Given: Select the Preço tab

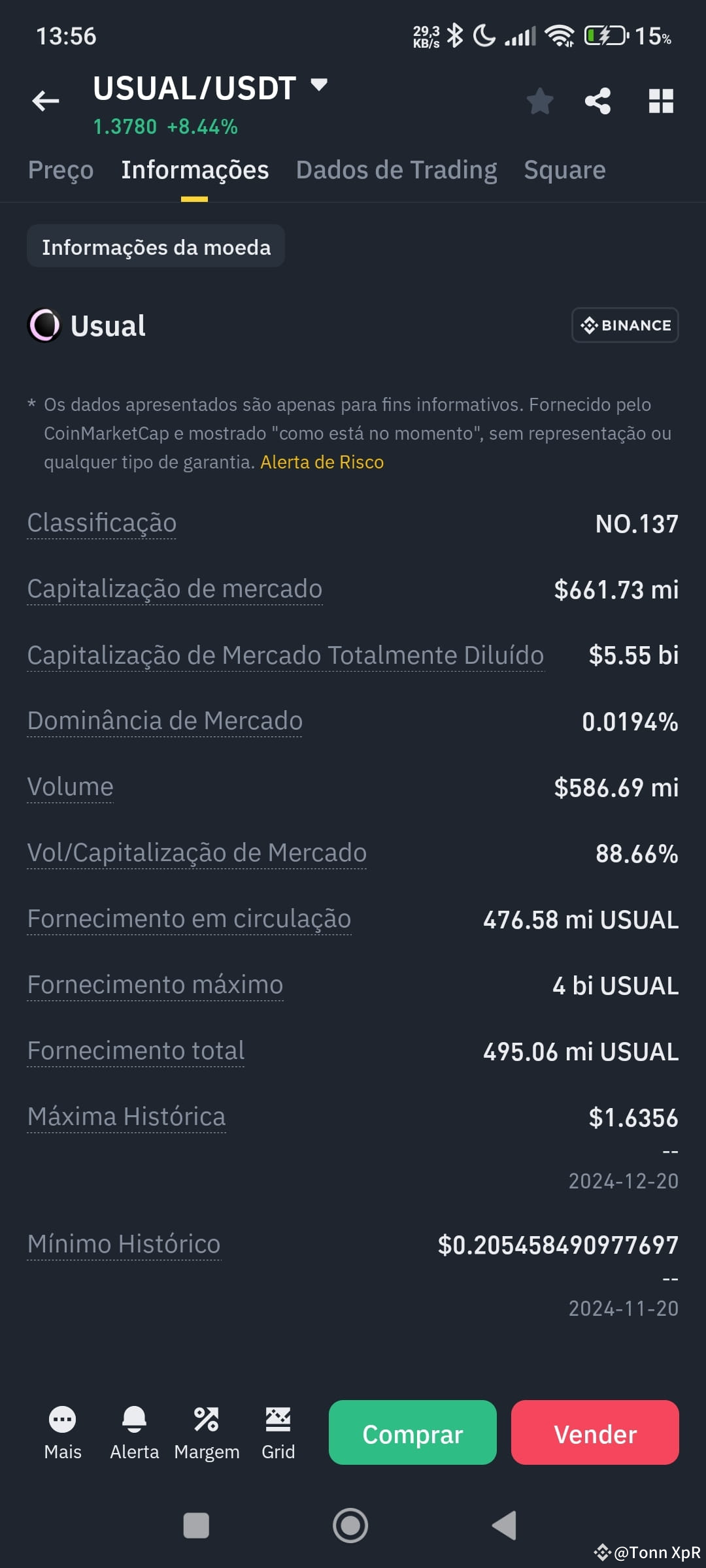Looking at the screenshot, I should click(x=59, y=169).
